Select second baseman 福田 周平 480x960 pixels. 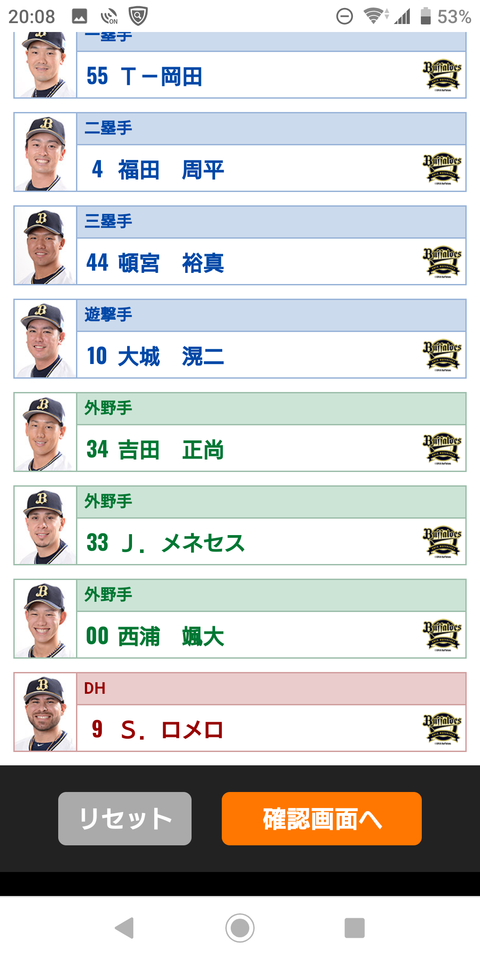point(239,152)
